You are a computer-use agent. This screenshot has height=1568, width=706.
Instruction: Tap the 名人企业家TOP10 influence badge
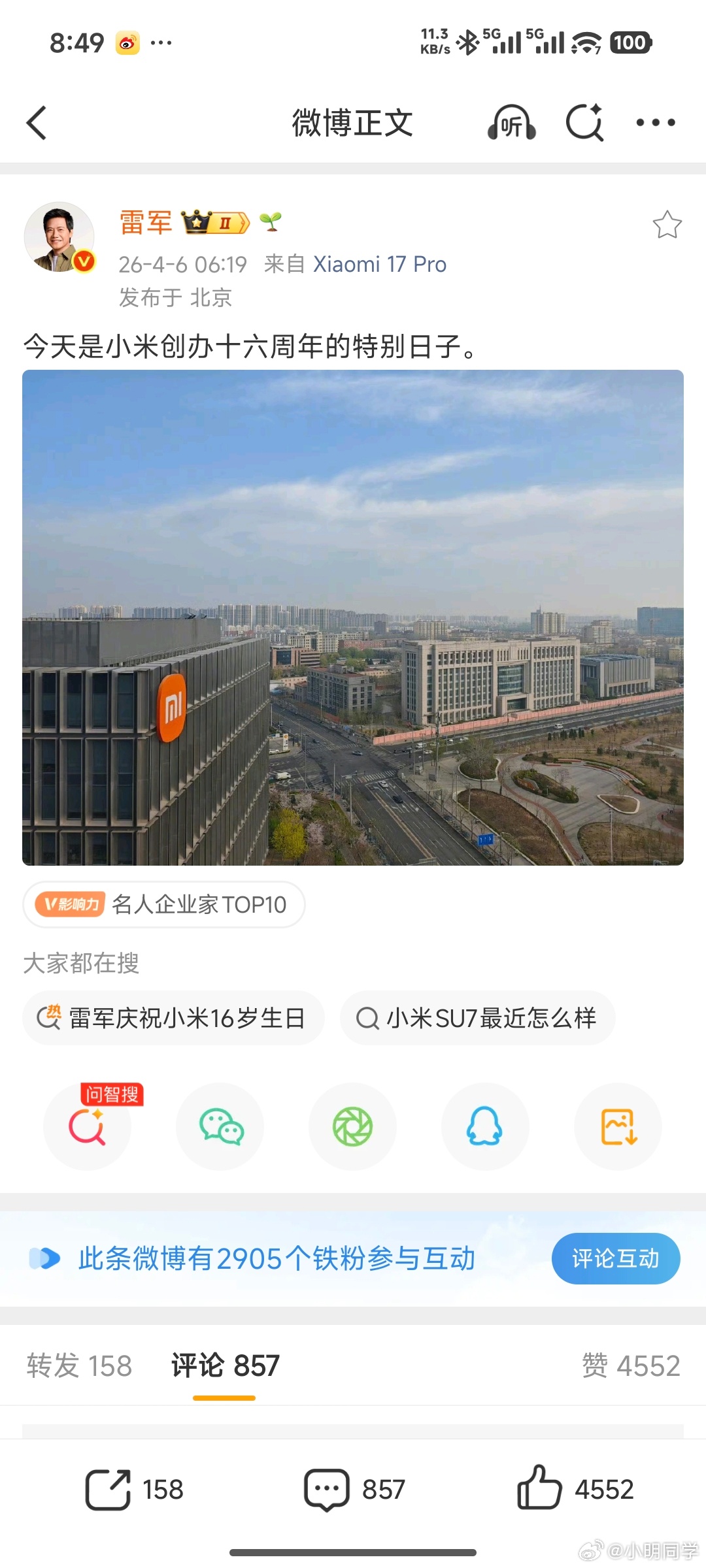(163, 905)
